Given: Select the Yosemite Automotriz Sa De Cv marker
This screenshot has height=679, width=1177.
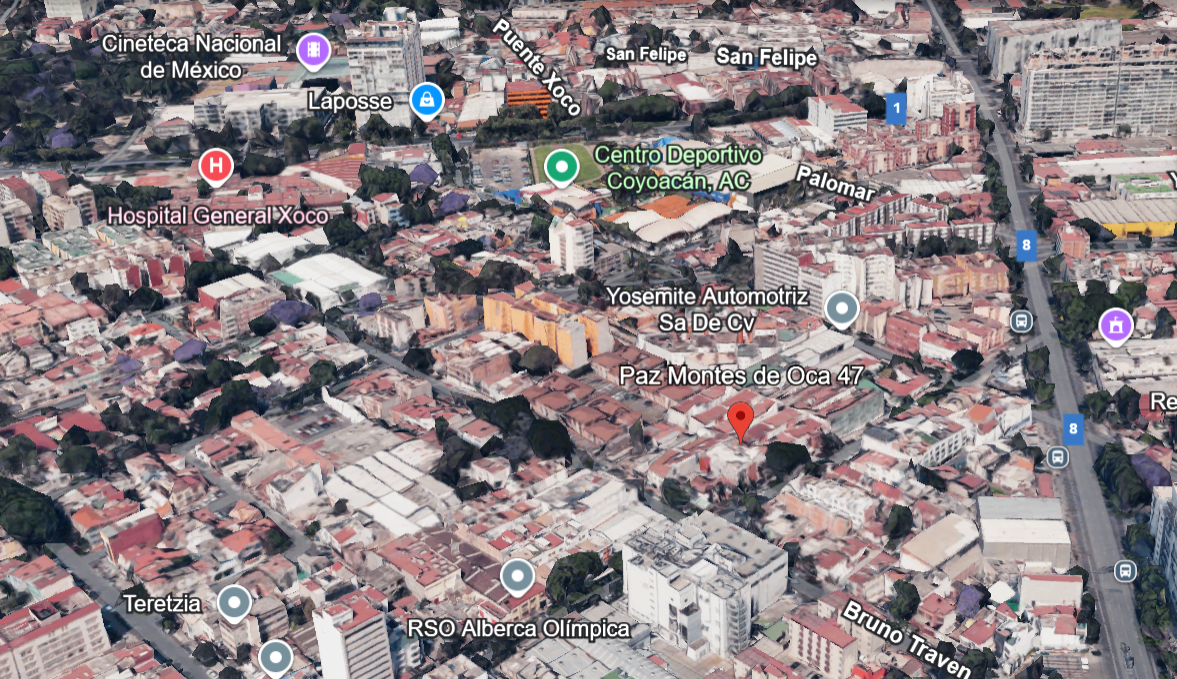Looking at the screenshot, I should [x=841, y=308].
